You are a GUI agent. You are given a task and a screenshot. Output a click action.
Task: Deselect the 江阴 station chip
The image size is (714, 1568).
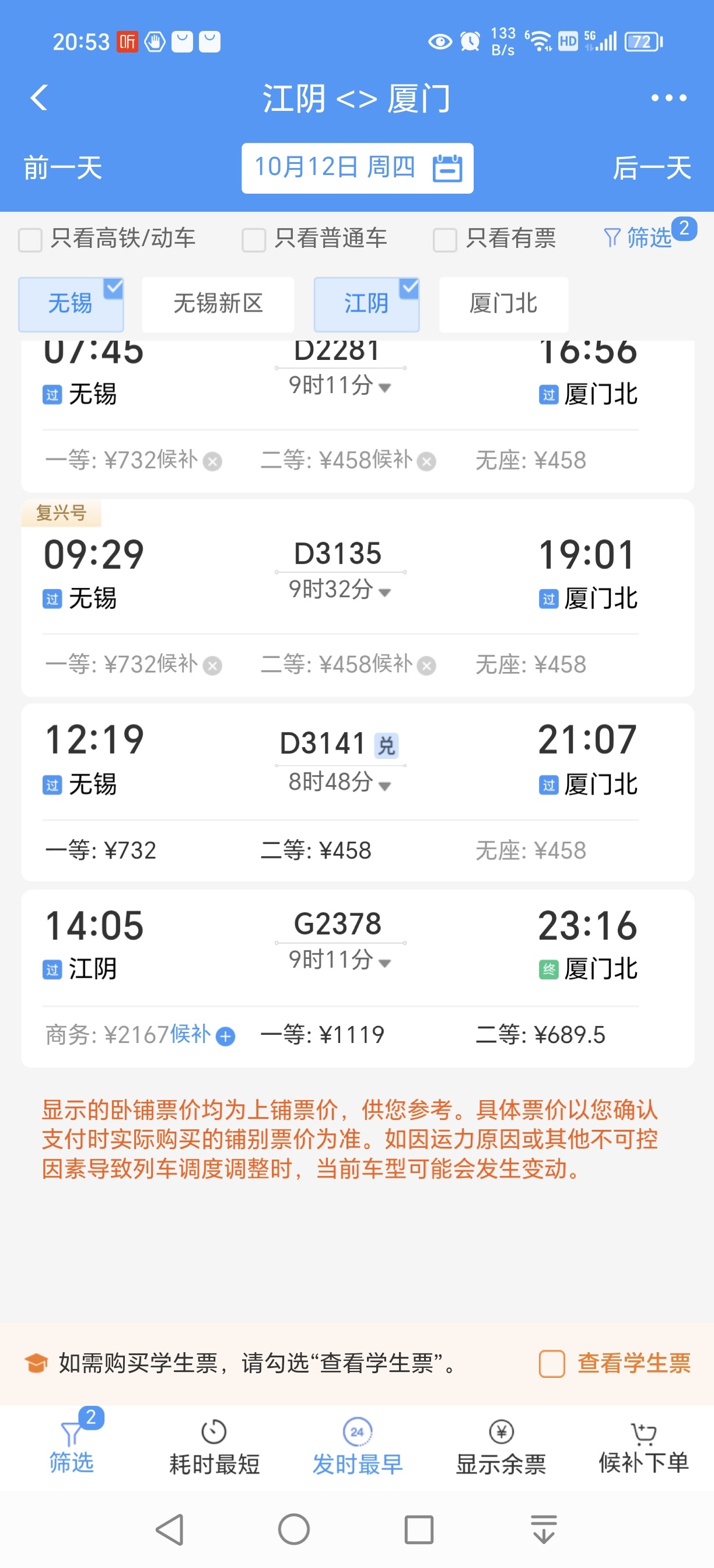pyautogui.click(x=366, y=304)
